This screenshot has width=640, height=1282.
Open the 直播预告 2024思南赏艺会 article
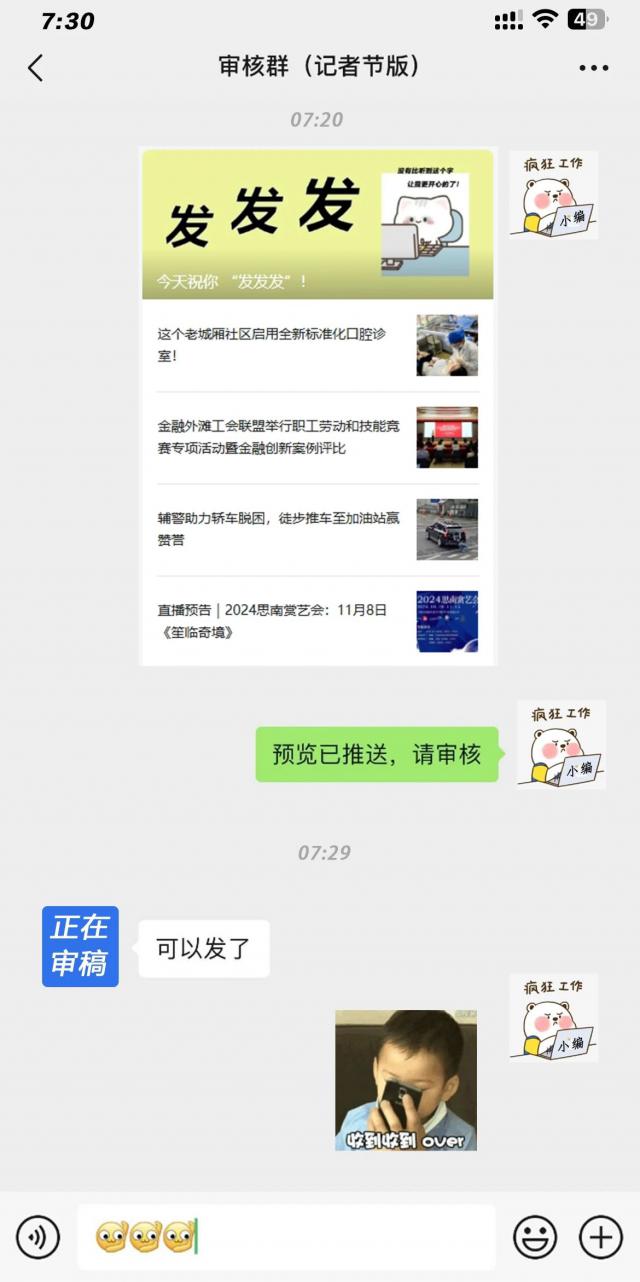coord(317,620)
